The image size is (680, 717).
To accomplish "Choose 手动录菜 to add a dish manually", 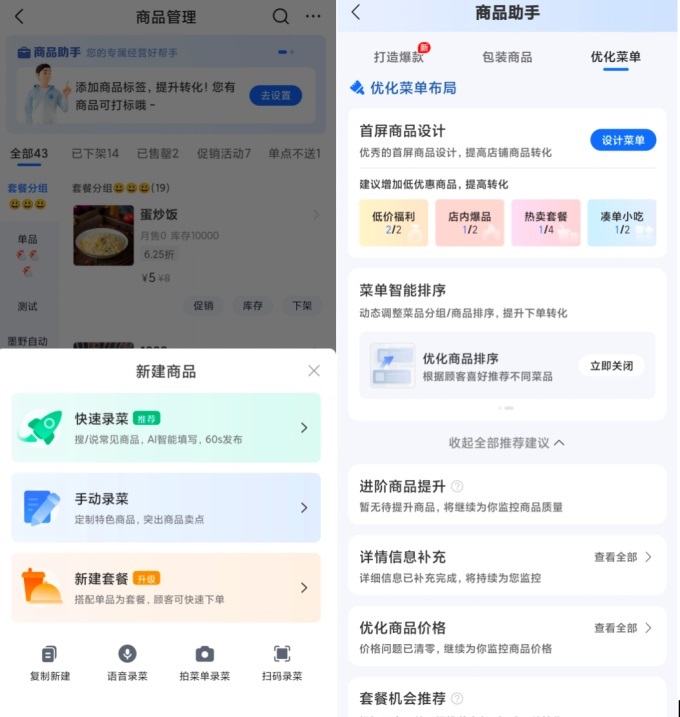I will click(166, 508).
